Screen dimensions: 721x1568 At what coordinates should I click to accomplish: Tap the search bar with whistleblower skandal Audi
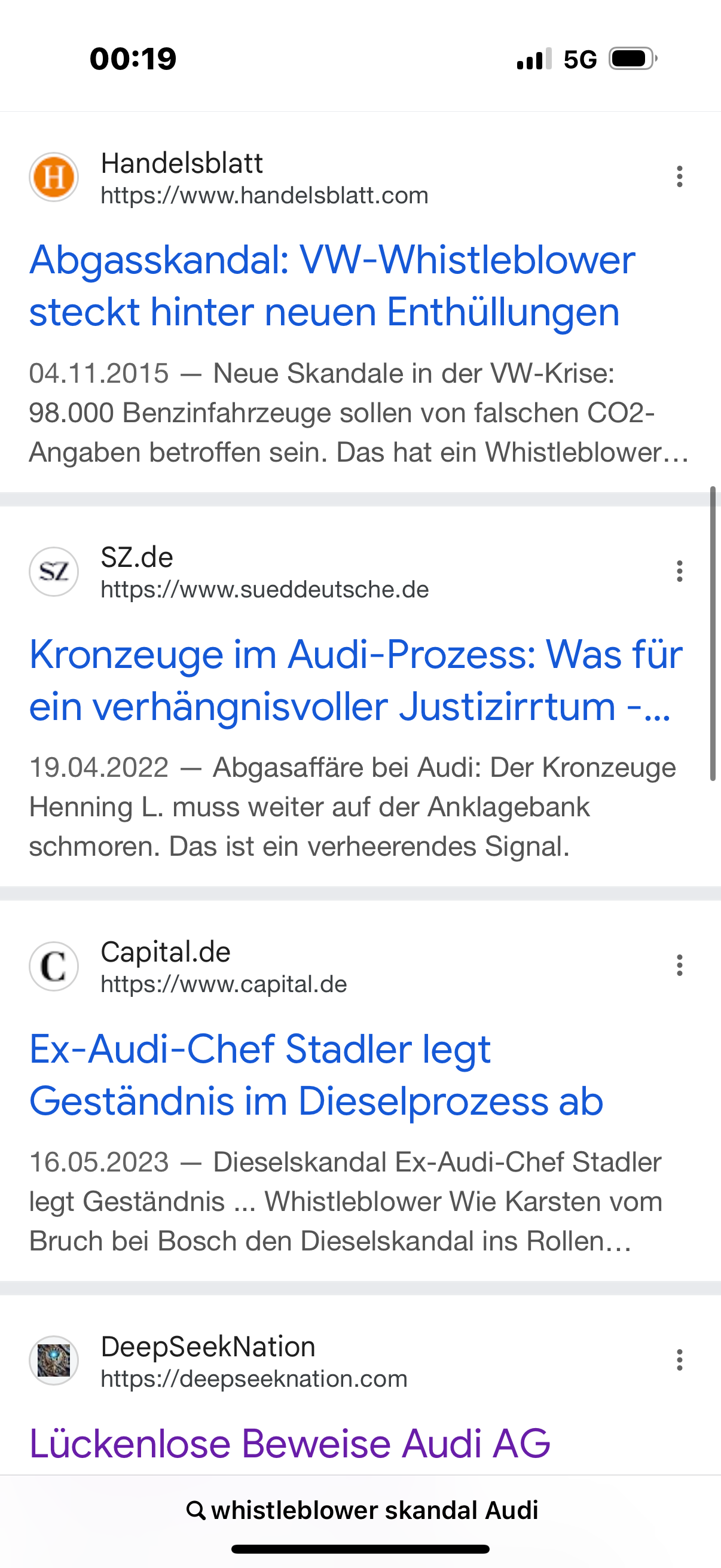click(362, 1510)
